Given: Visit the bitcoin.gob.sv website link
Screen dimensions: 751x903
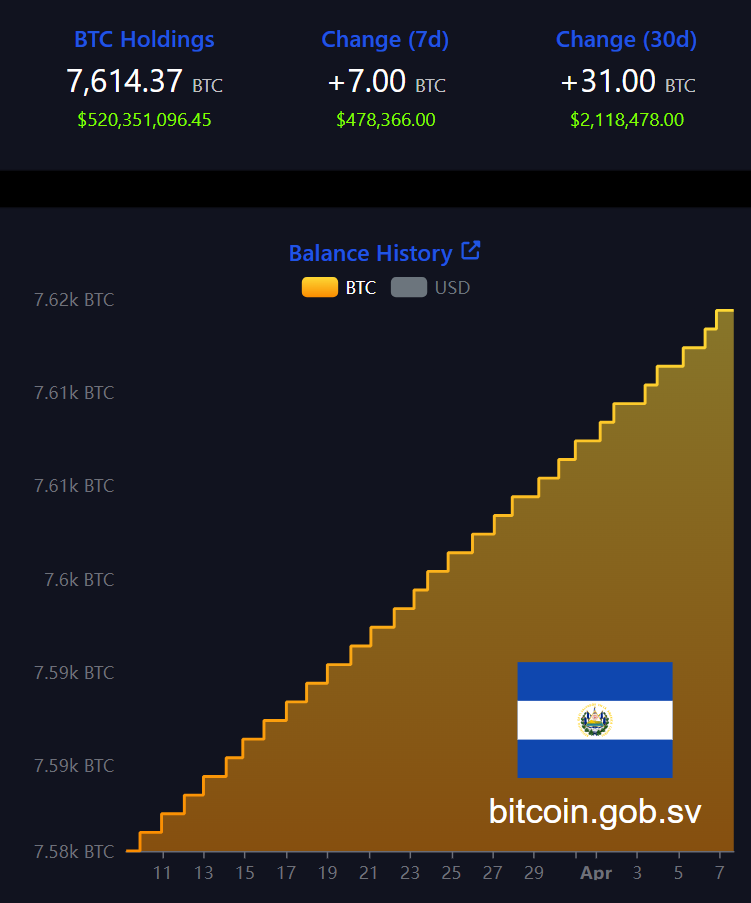Looking at the screenshot, I should click(595, 812).
